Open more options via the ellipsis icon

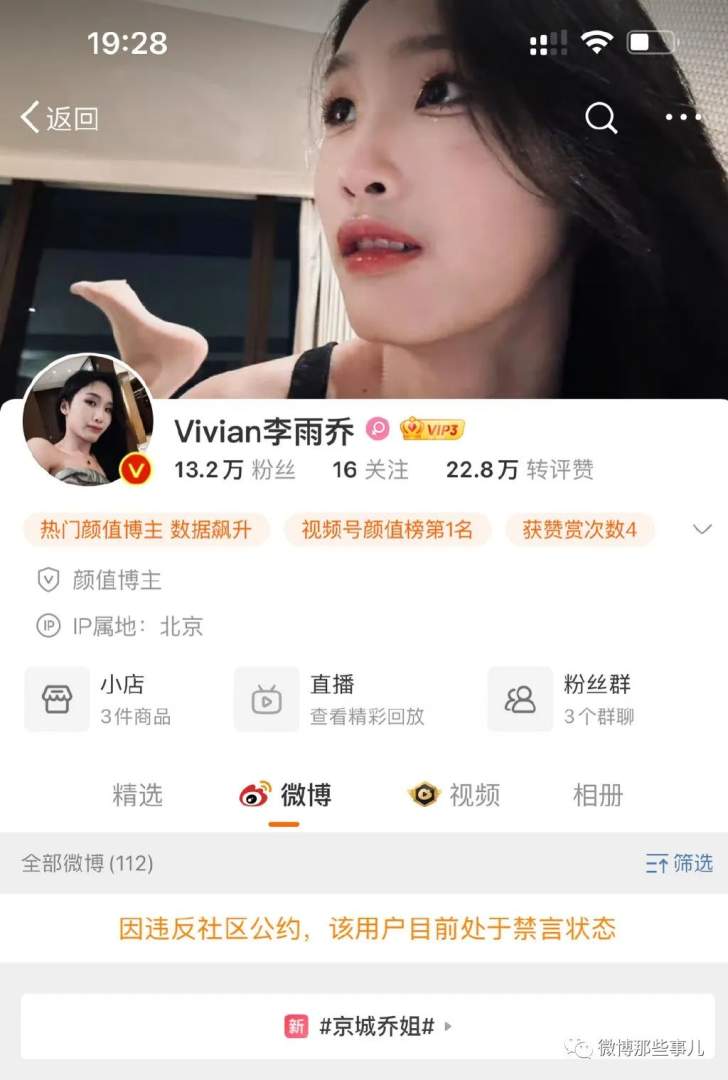tap(681, 118)
